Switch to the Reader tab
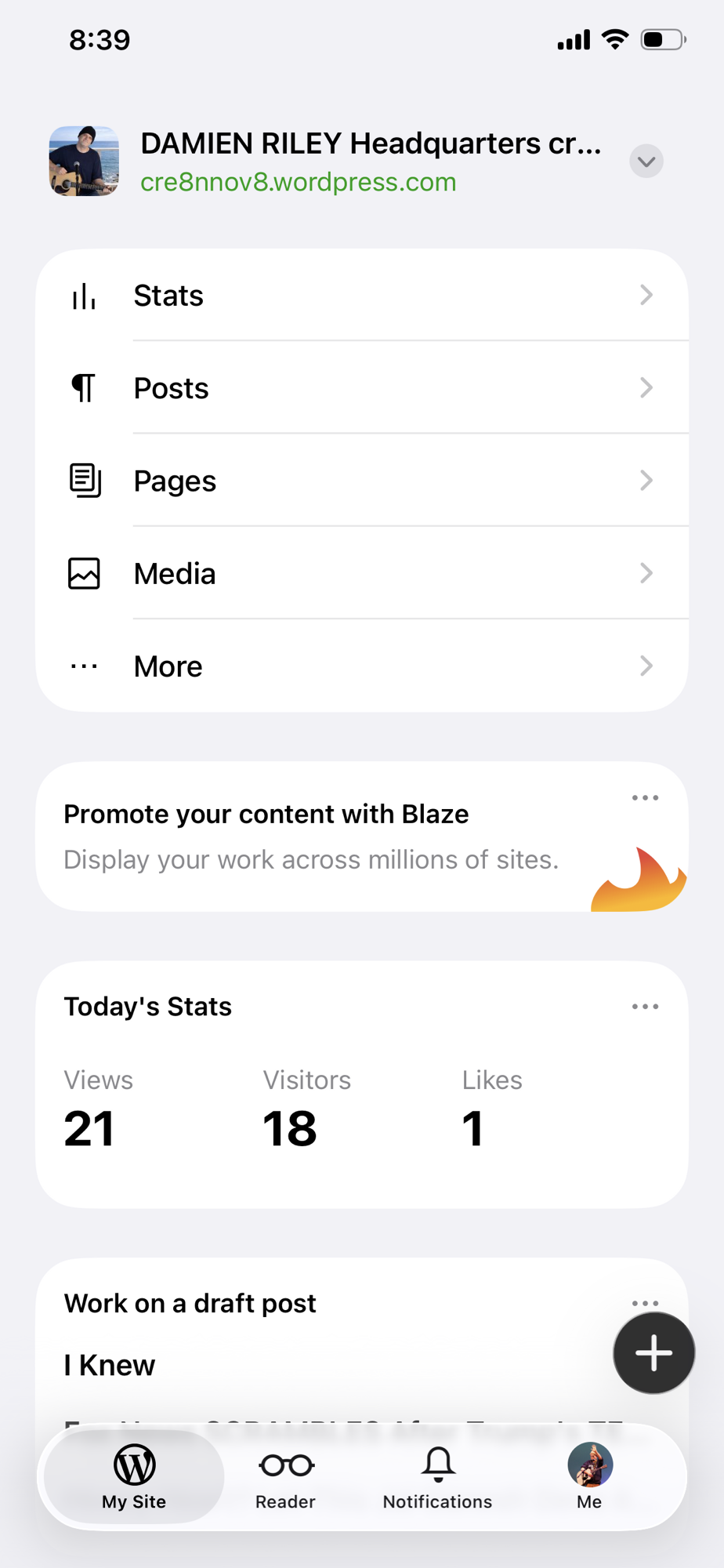 [286, 1477]
